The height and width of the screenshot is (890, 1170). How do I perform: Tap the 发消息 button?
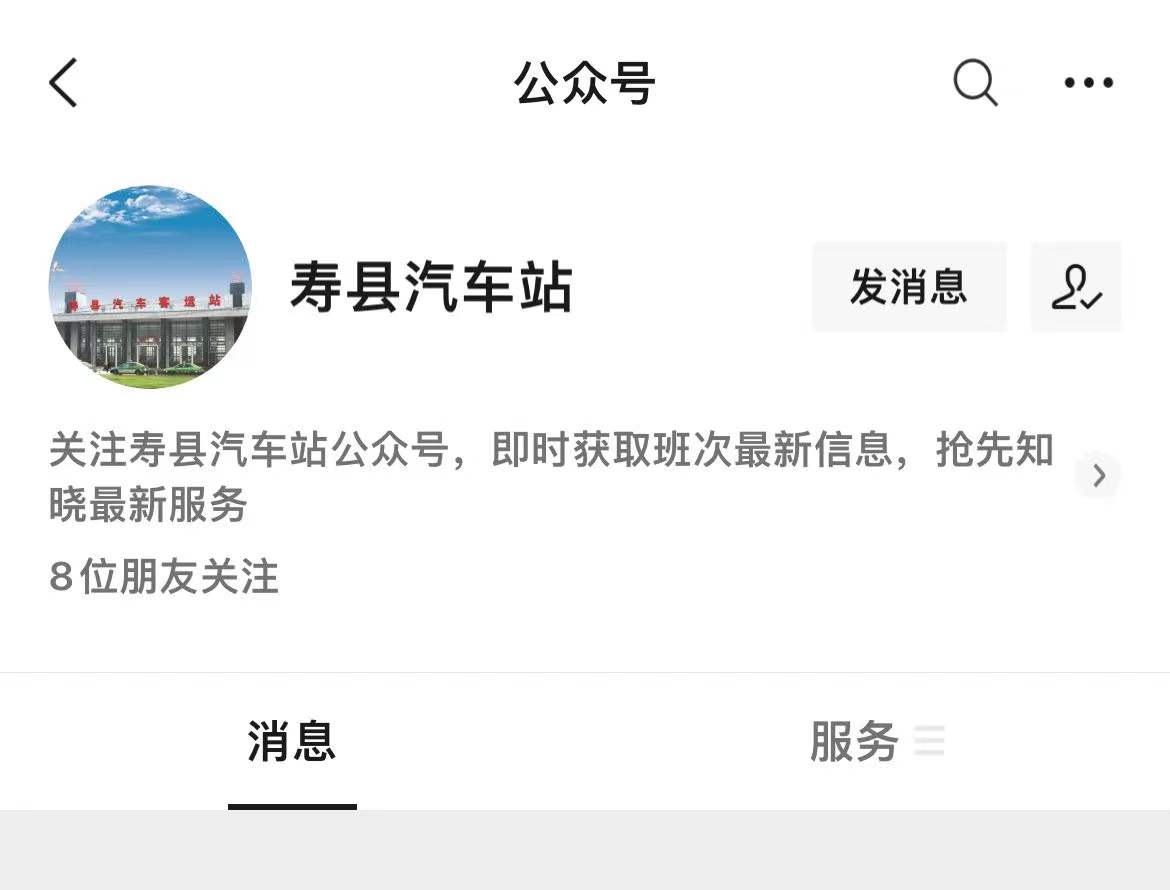tap(909, 287)
